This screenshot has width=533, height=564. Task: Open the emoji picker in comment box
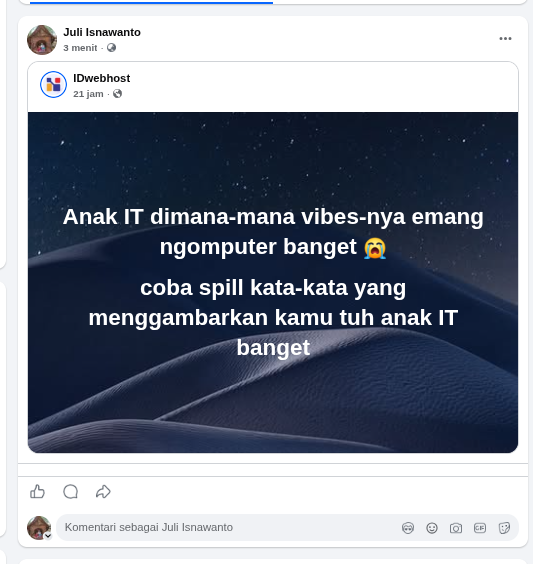[432, 528]
